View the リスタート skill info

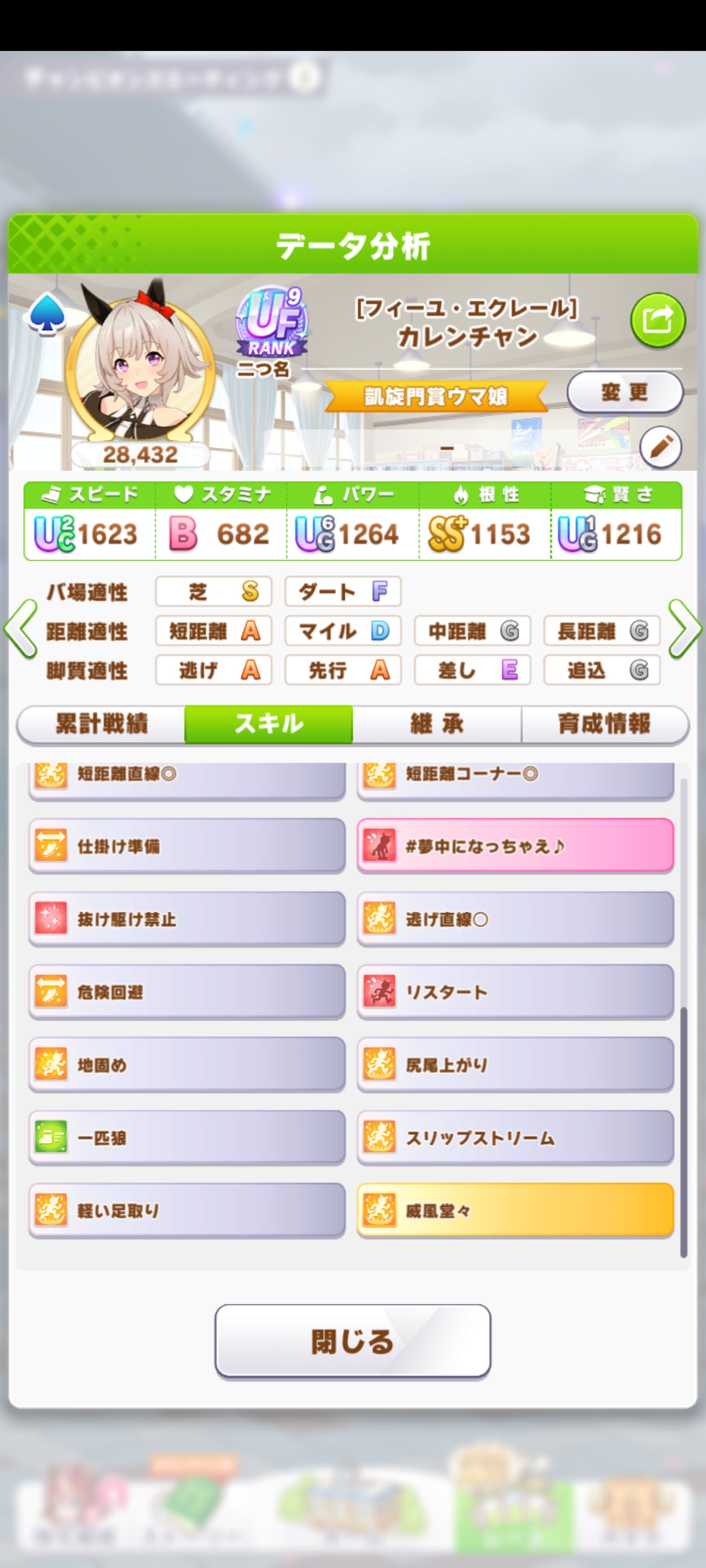(515, 992)
